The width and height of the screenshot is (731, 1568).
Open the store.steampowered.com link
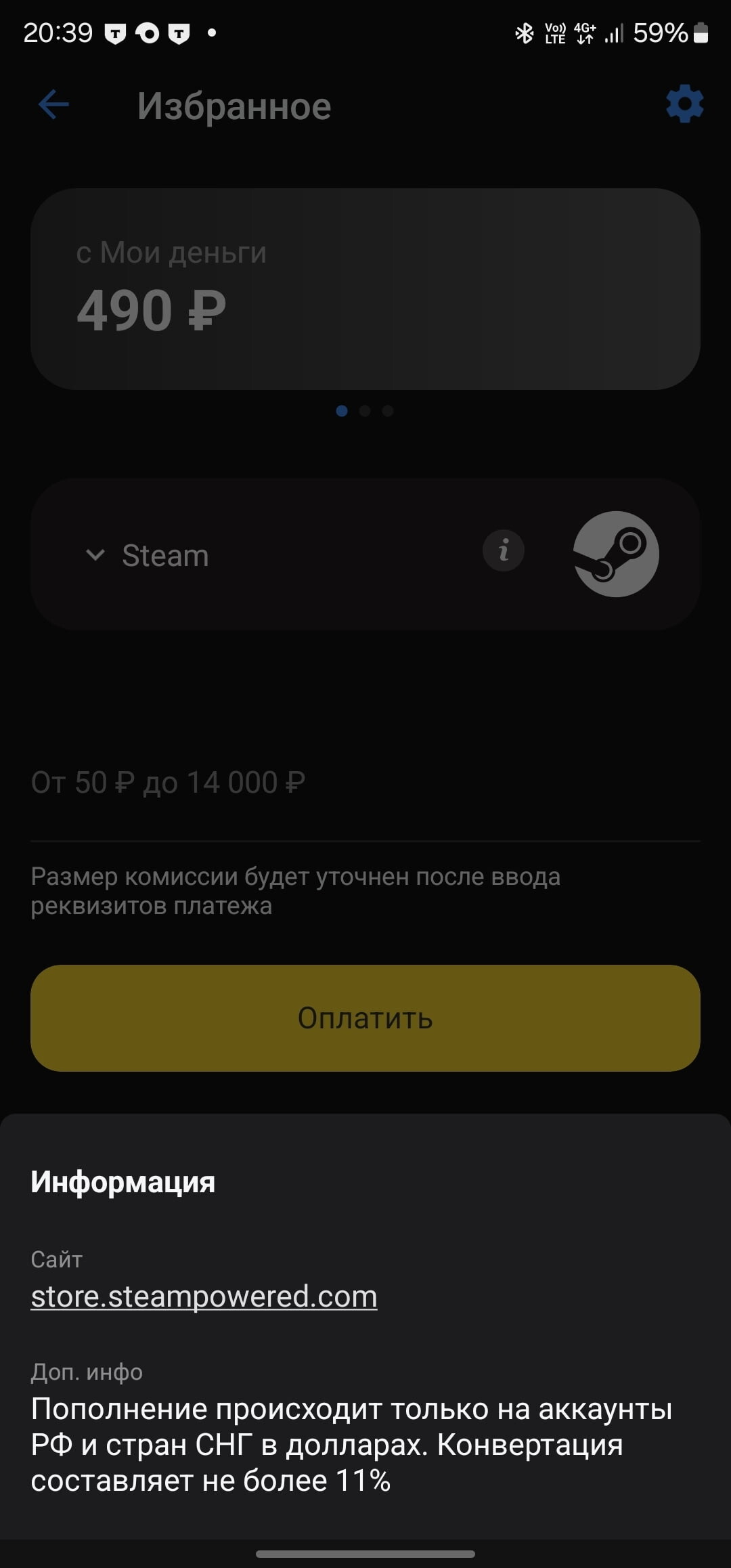pos(204,1297)
